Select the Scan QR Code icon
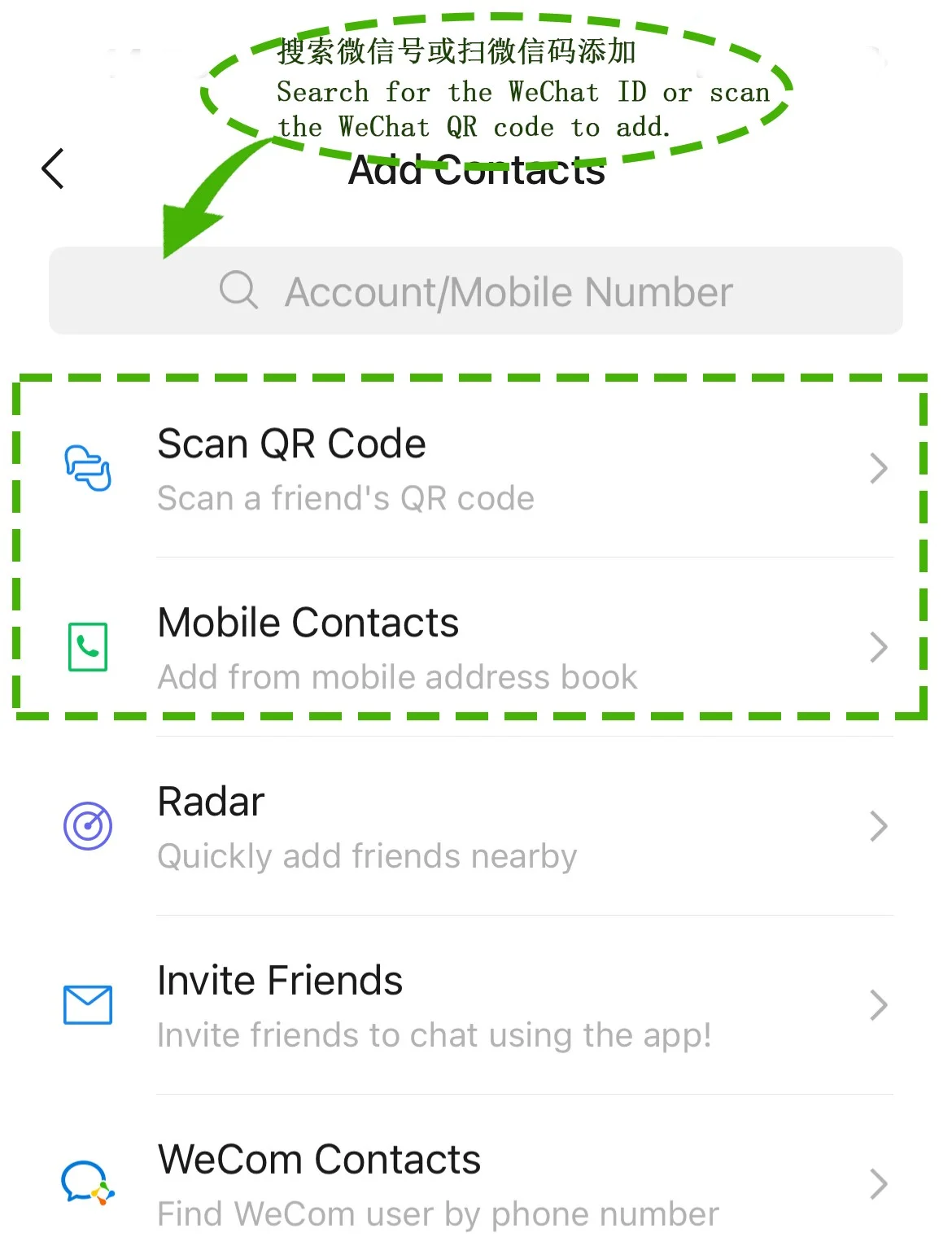952x1242 pixels. coord(87,468)
